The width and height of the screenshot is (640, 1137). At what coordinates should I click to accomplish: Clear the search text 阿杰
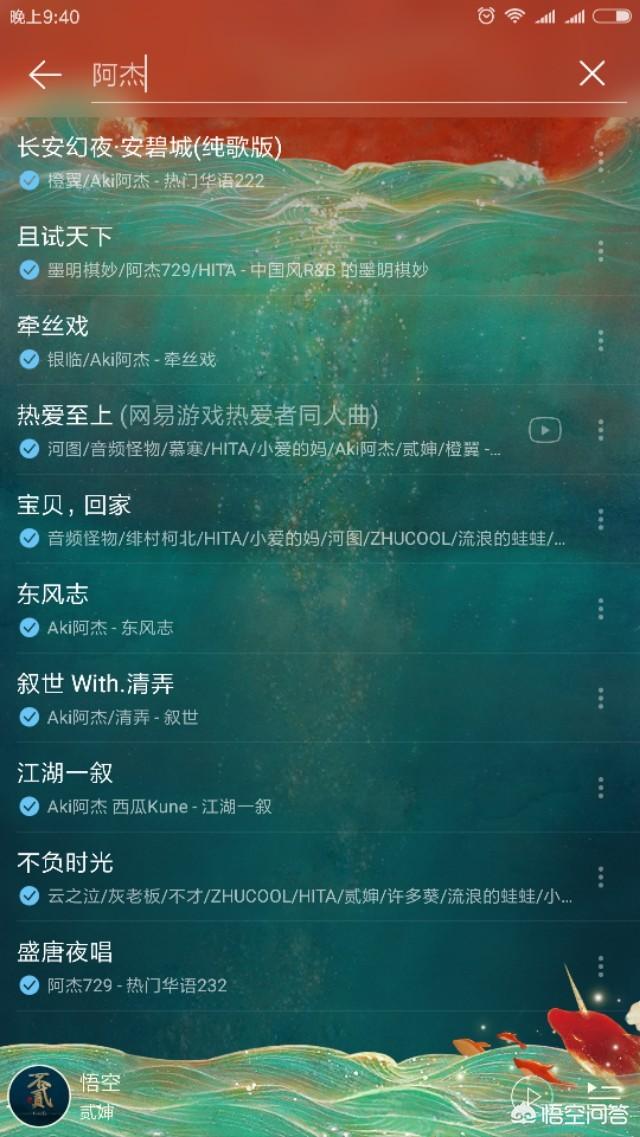point(592,73)
